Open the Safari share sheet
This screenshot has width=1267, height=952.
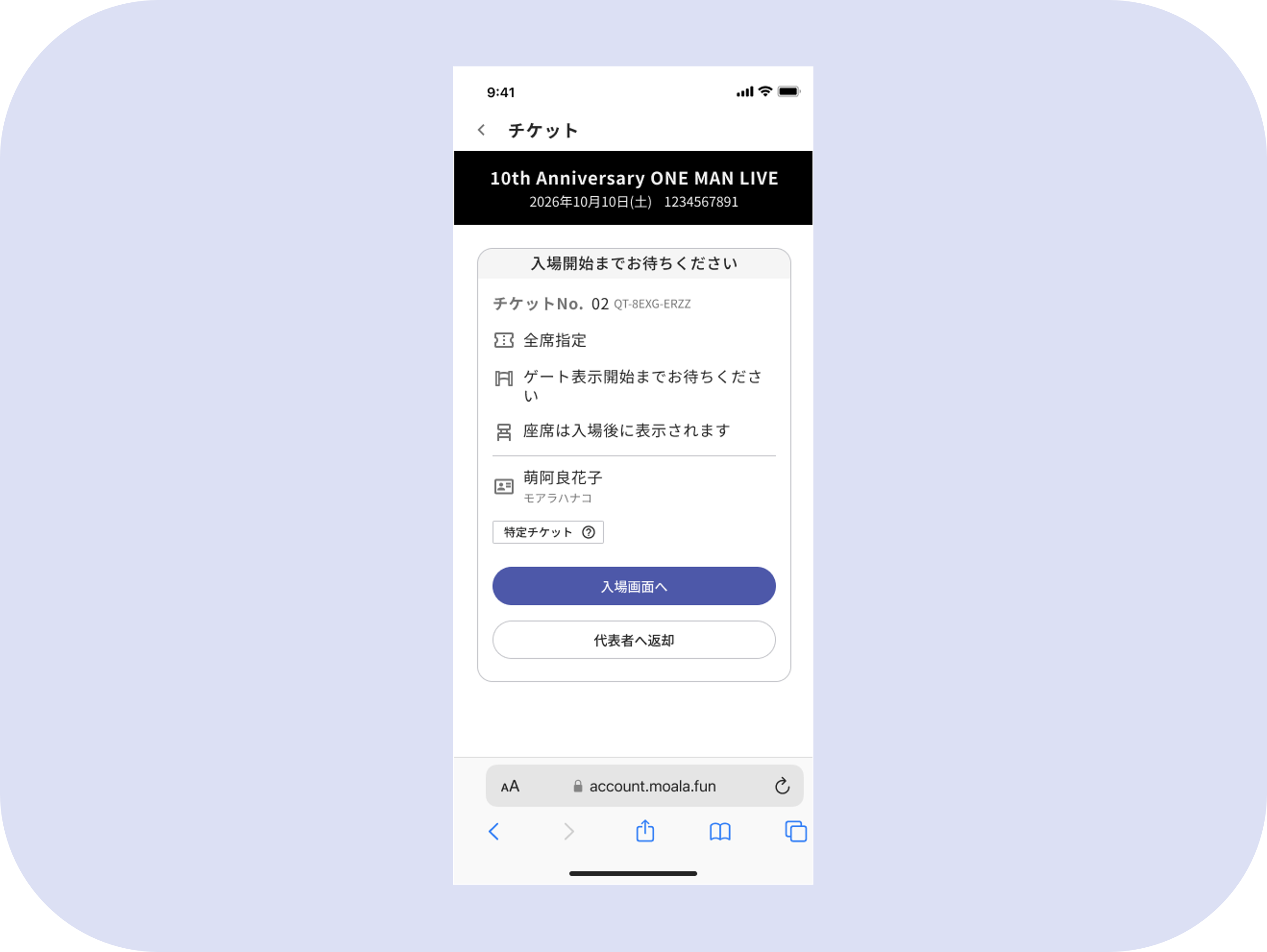pos(645,830)
